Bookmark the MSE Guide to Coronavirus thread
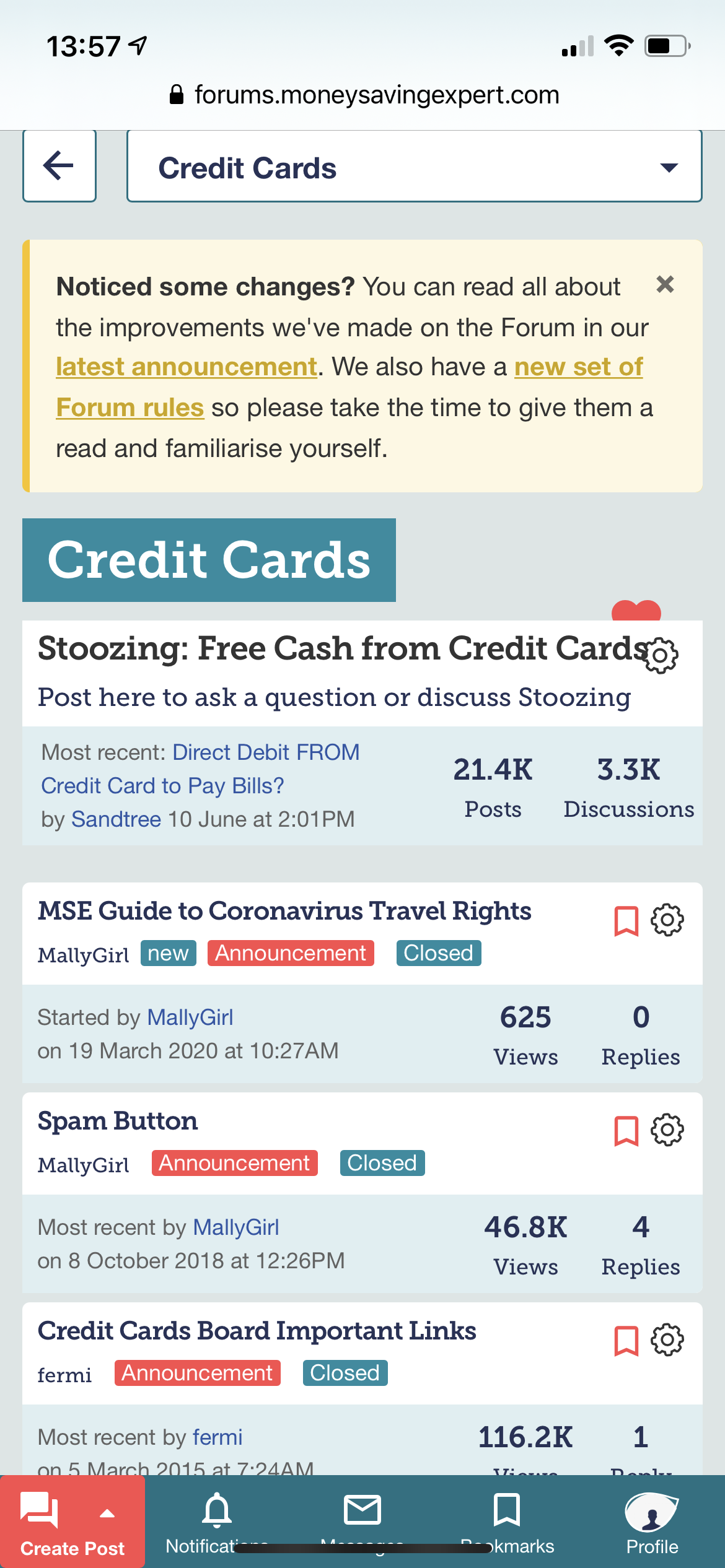The image size is (725, 1568). pos(626,921)
